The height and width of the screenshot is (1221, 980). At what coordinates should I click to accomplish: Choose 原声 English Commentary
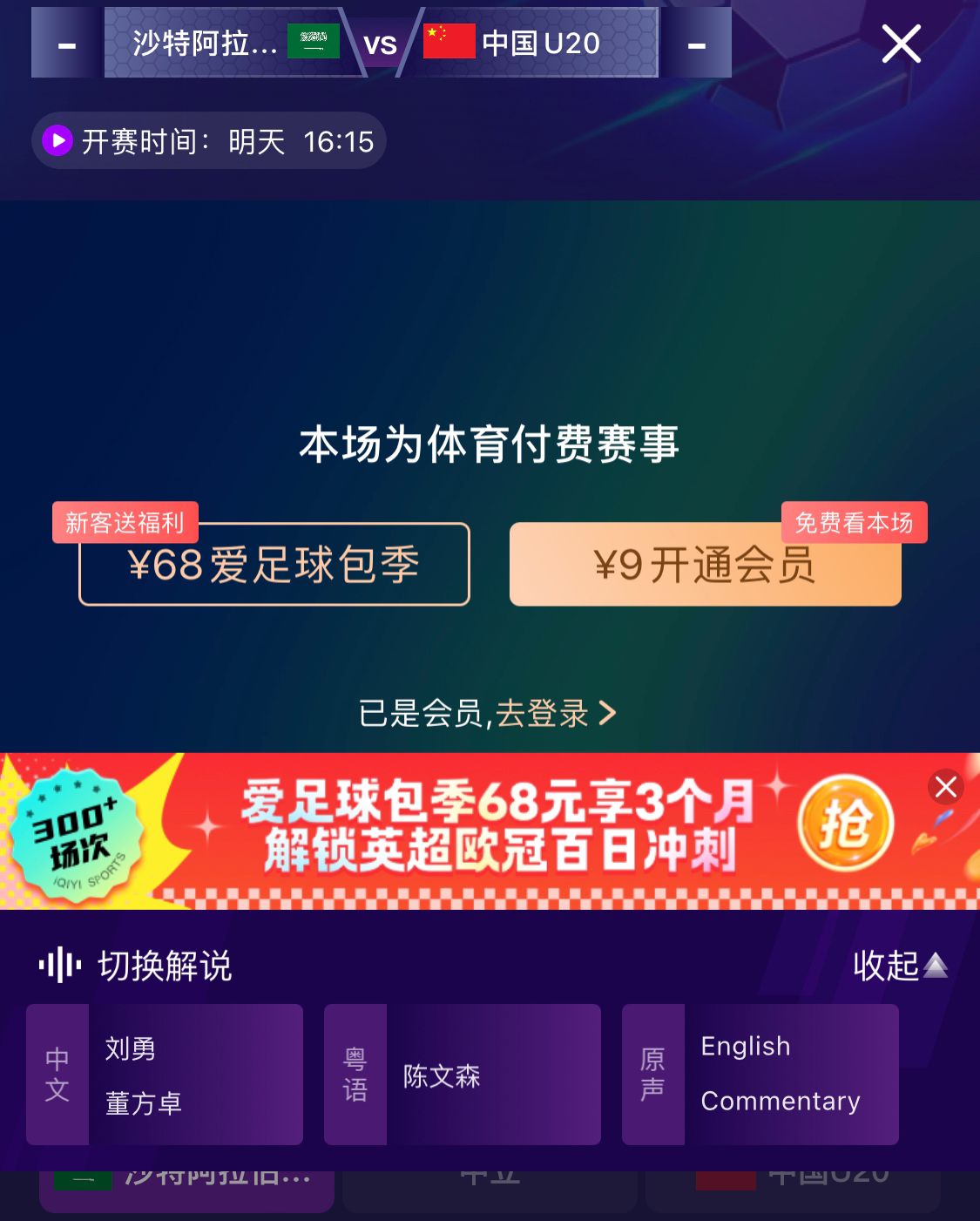760,1075
